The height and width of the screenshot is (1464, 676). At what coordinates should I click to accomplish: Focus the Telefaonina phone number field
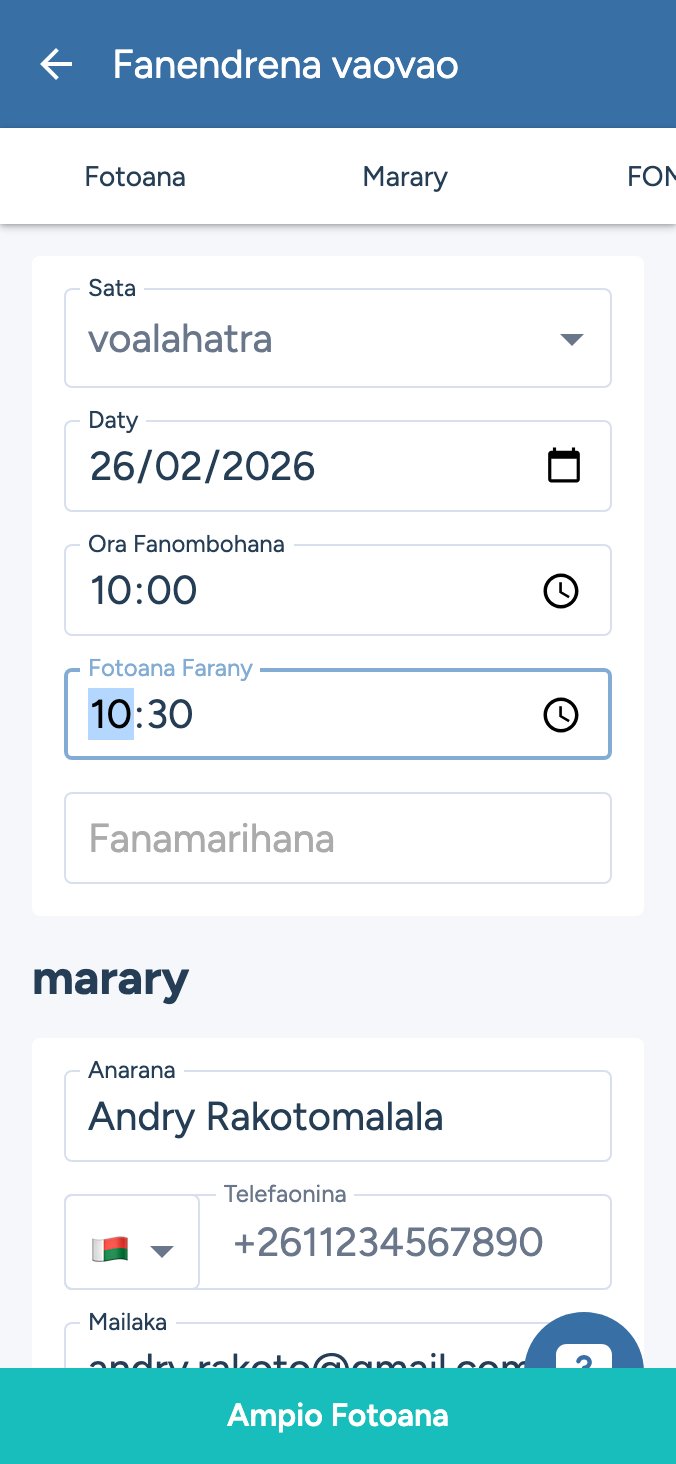point(404,1243)
